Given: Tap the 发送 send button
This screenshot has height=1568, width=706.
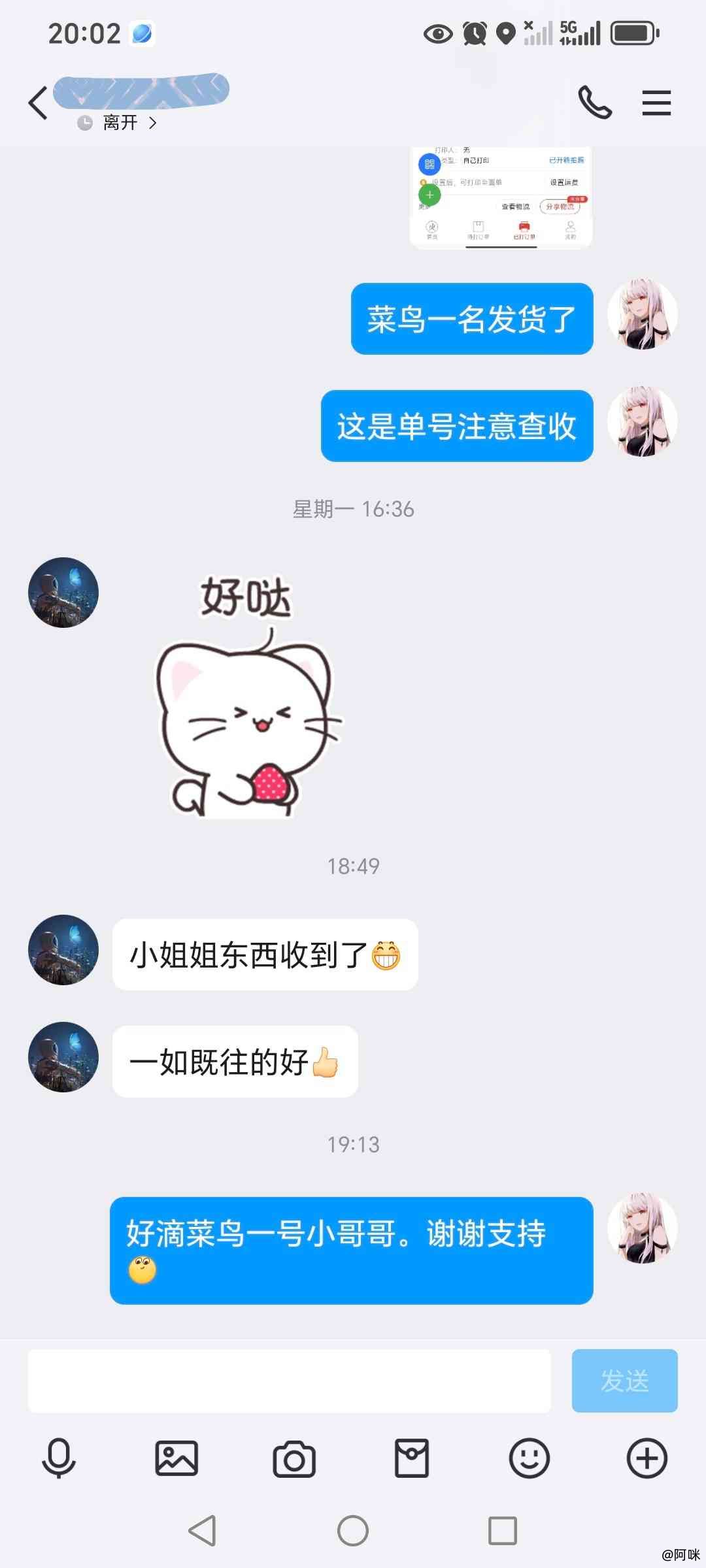Looking at the screenshot, I should coord(624,1380).
